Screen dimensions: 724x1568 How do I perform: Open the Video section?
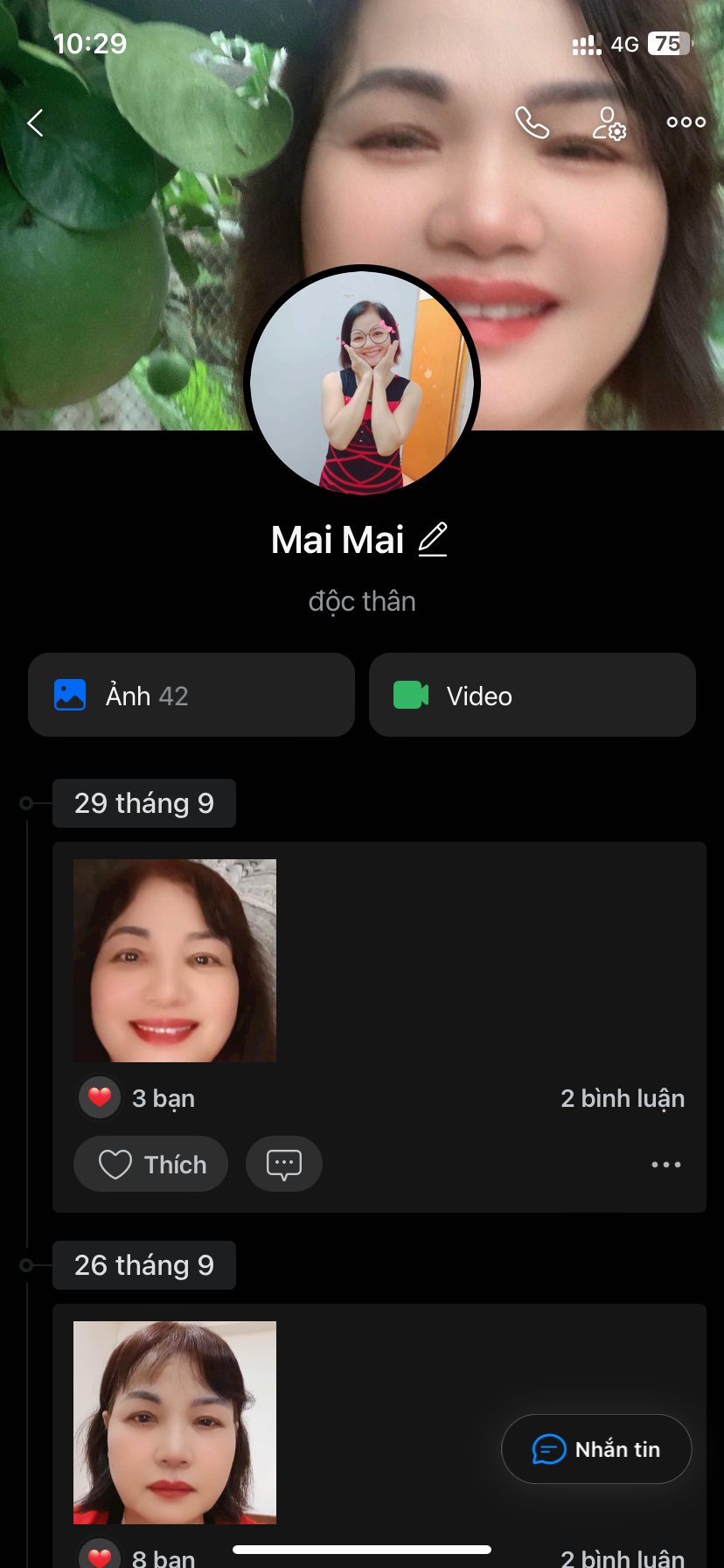pyautogui.click(x=532, y=696)
